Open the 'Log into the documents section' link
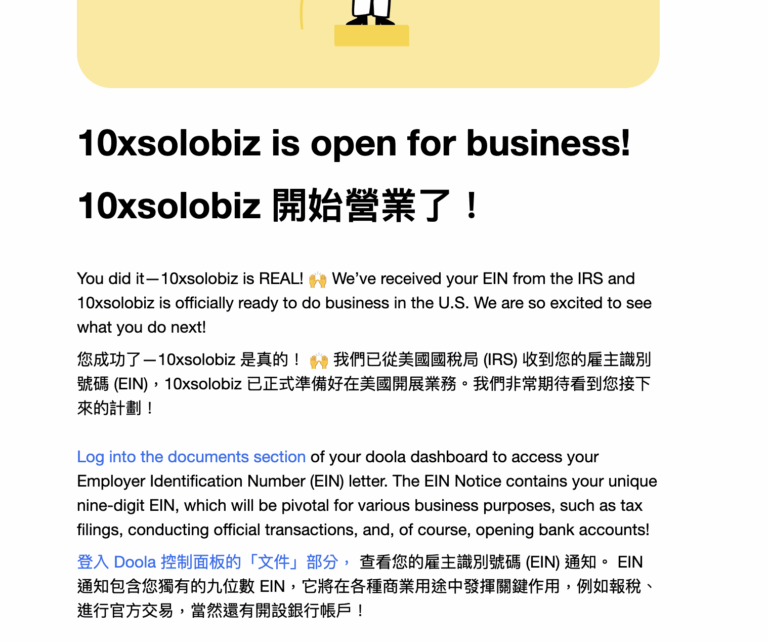The width and height of the screenshot is (768, 642). [x=191, y=457]
